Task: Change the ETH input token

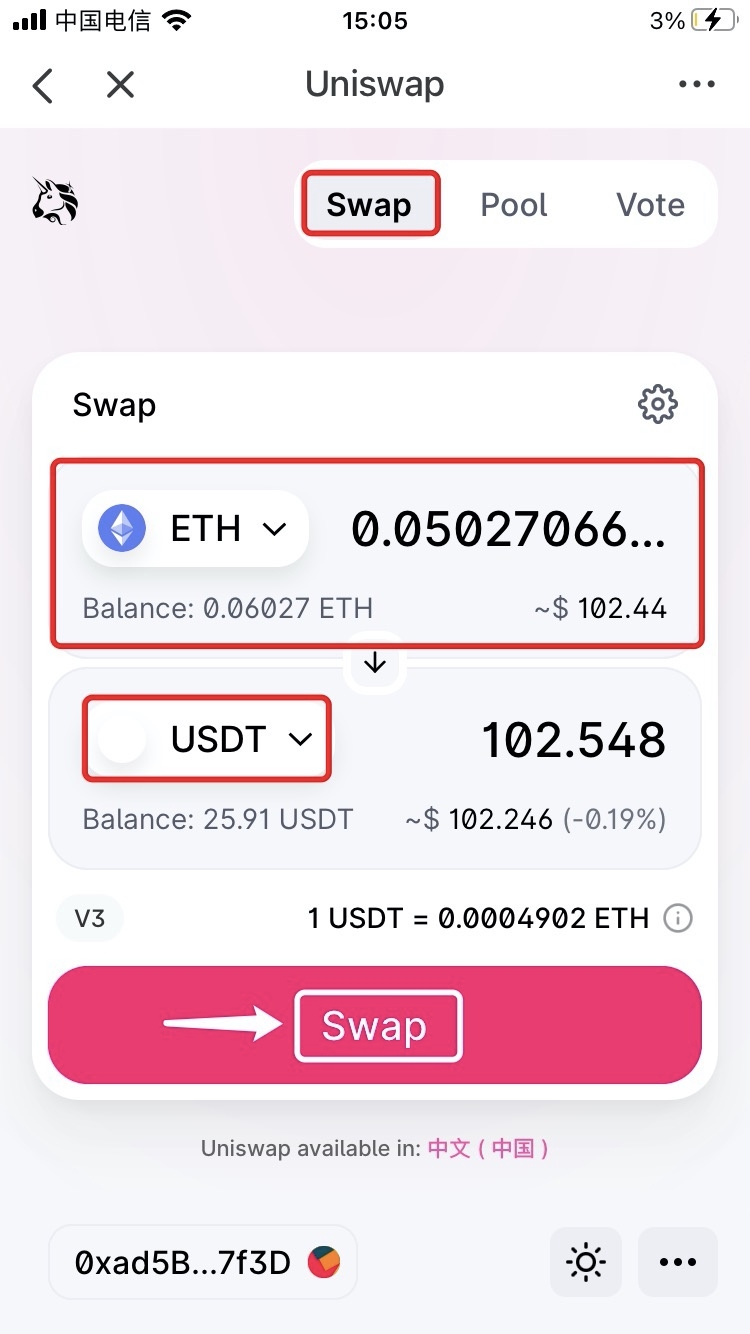Action: [x=195, y=528]
